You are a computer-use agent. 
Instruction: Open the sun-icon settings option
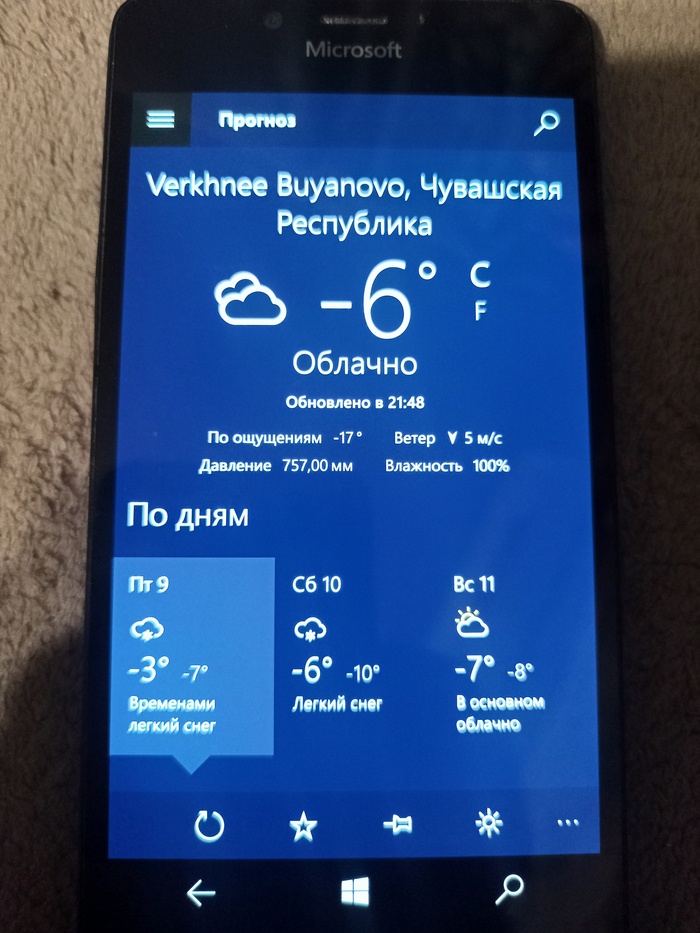click(x=488, y=824)
